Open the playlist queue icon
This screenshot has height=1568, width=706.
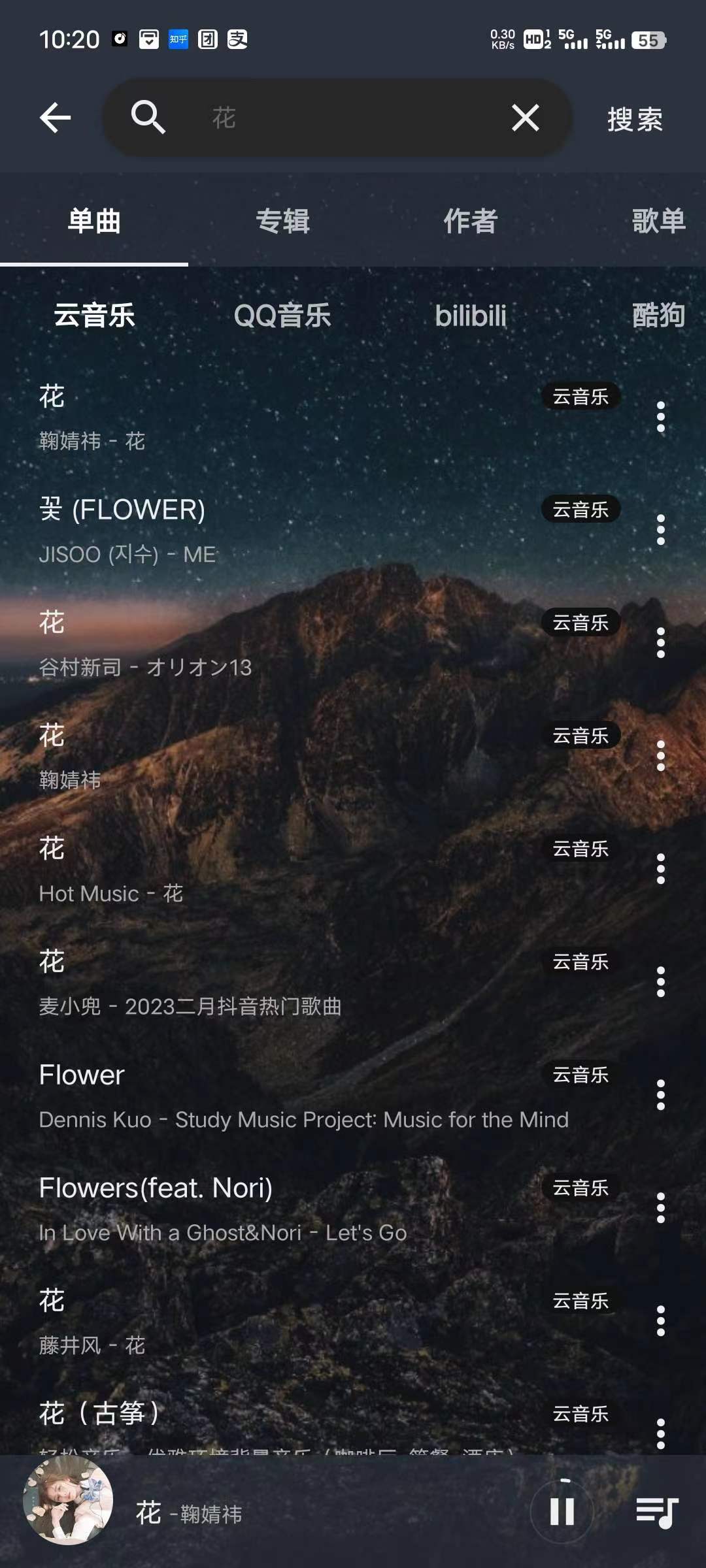point(657,1512)
